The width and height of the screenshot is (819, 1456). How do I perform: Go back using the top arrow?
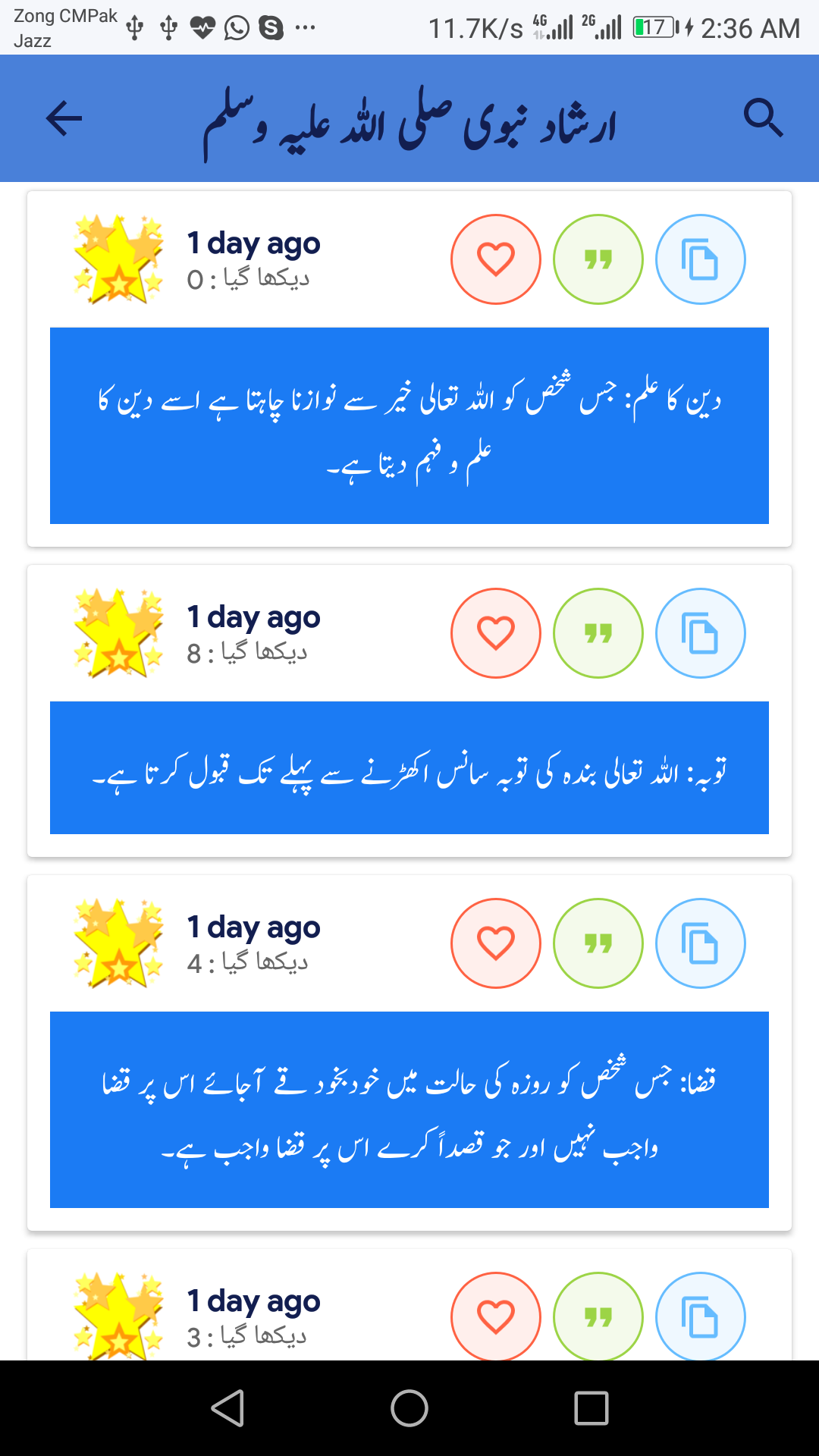(64, 118)
